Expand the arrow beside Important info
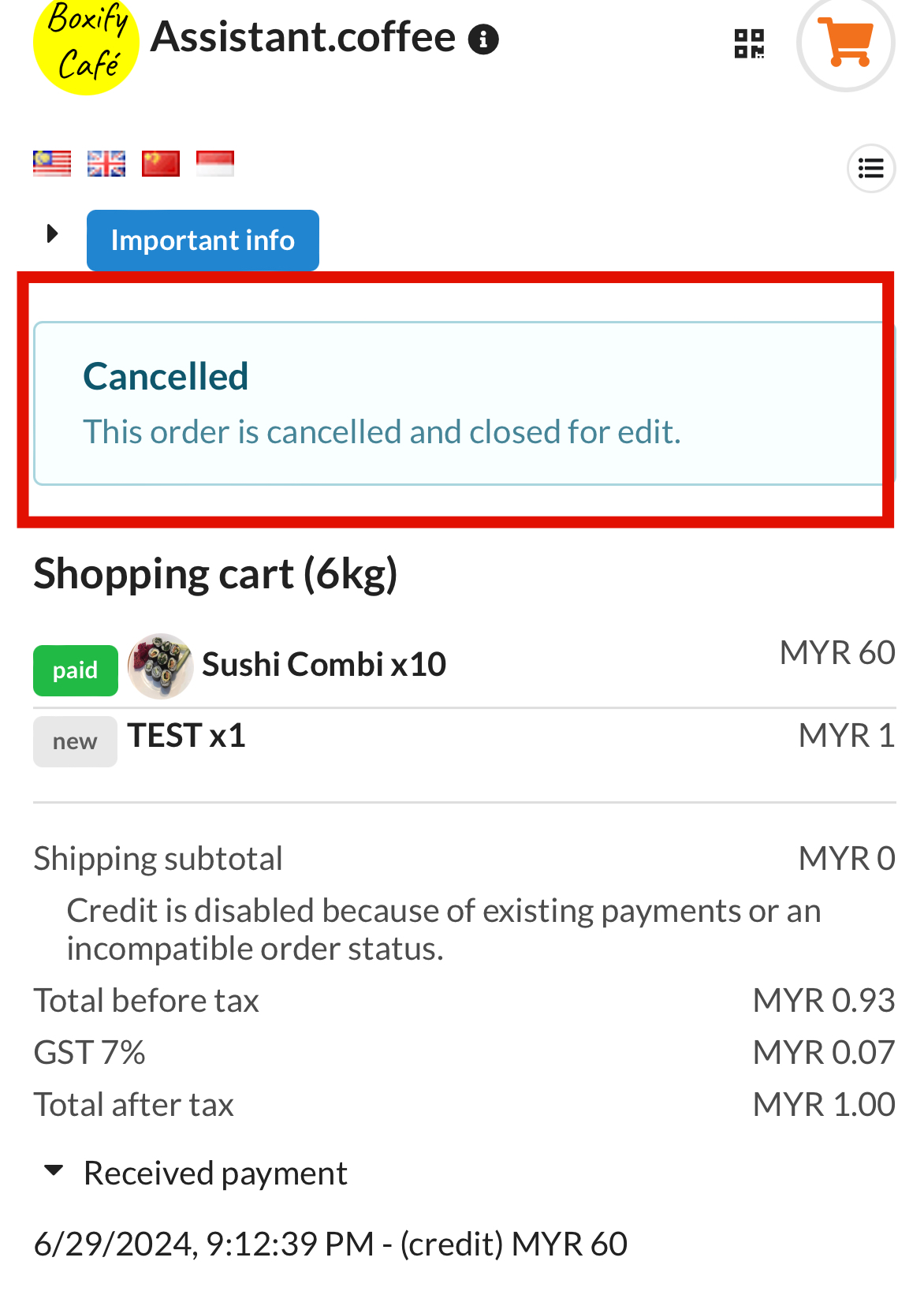Image resolution: width=924 pixels, height=1291 pixels. (x=51, y=233)
